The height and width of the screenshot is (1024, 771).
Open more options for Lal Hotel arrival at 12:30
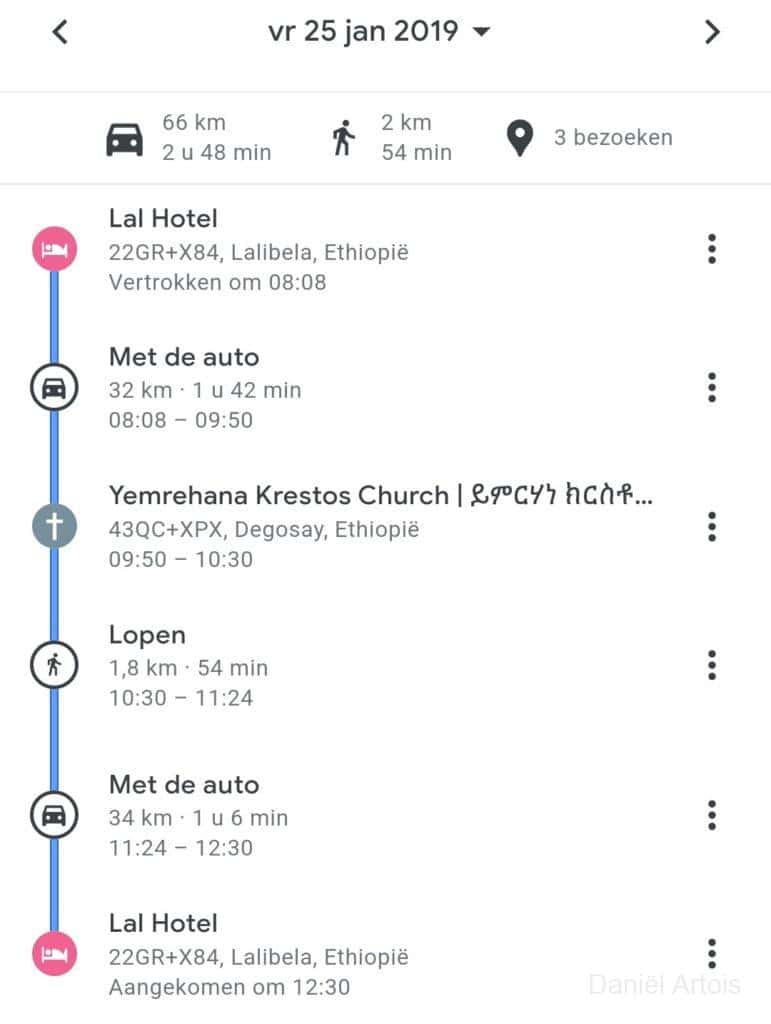(711, 953)
